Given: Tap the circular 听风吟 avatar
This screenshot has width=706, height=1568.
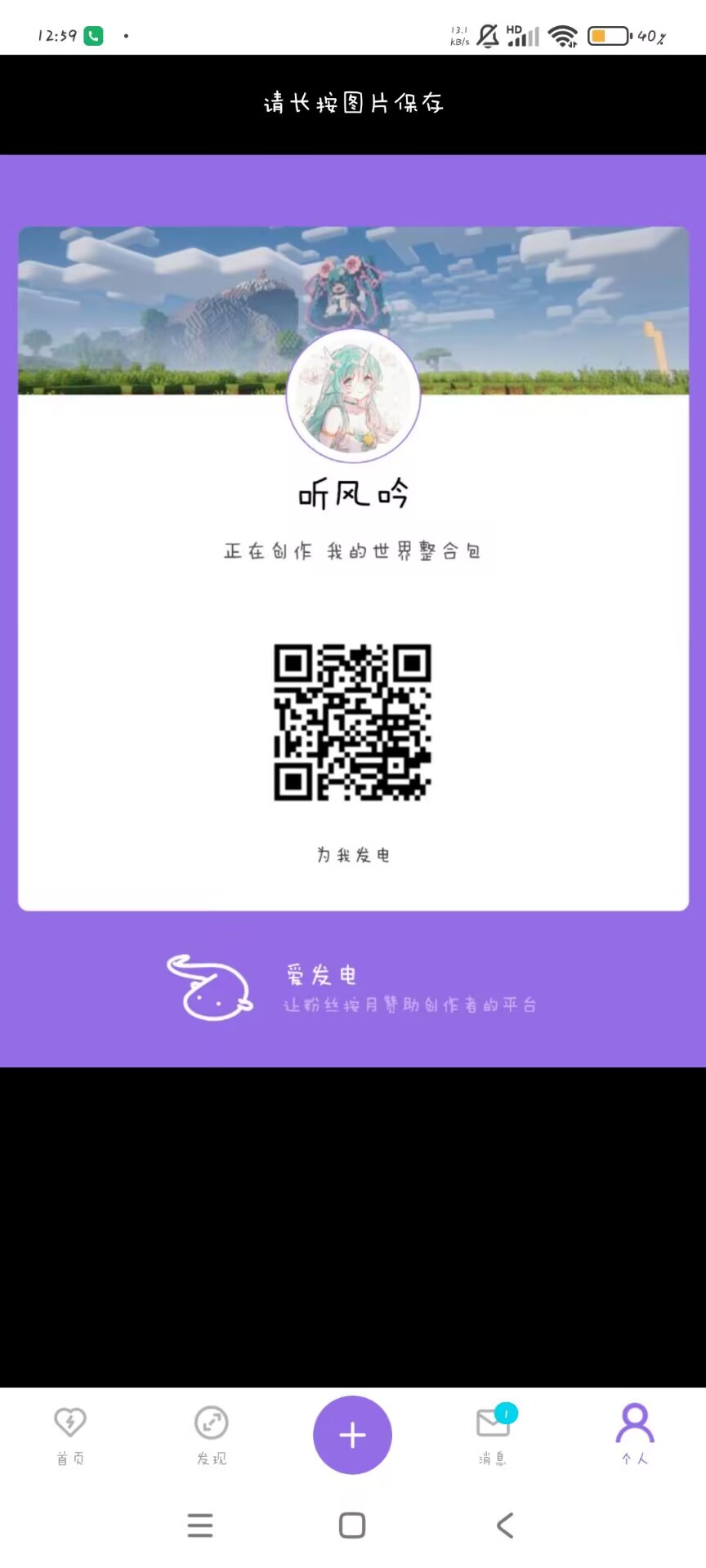Looking at the screenshot, I should (x=352, y=395).
